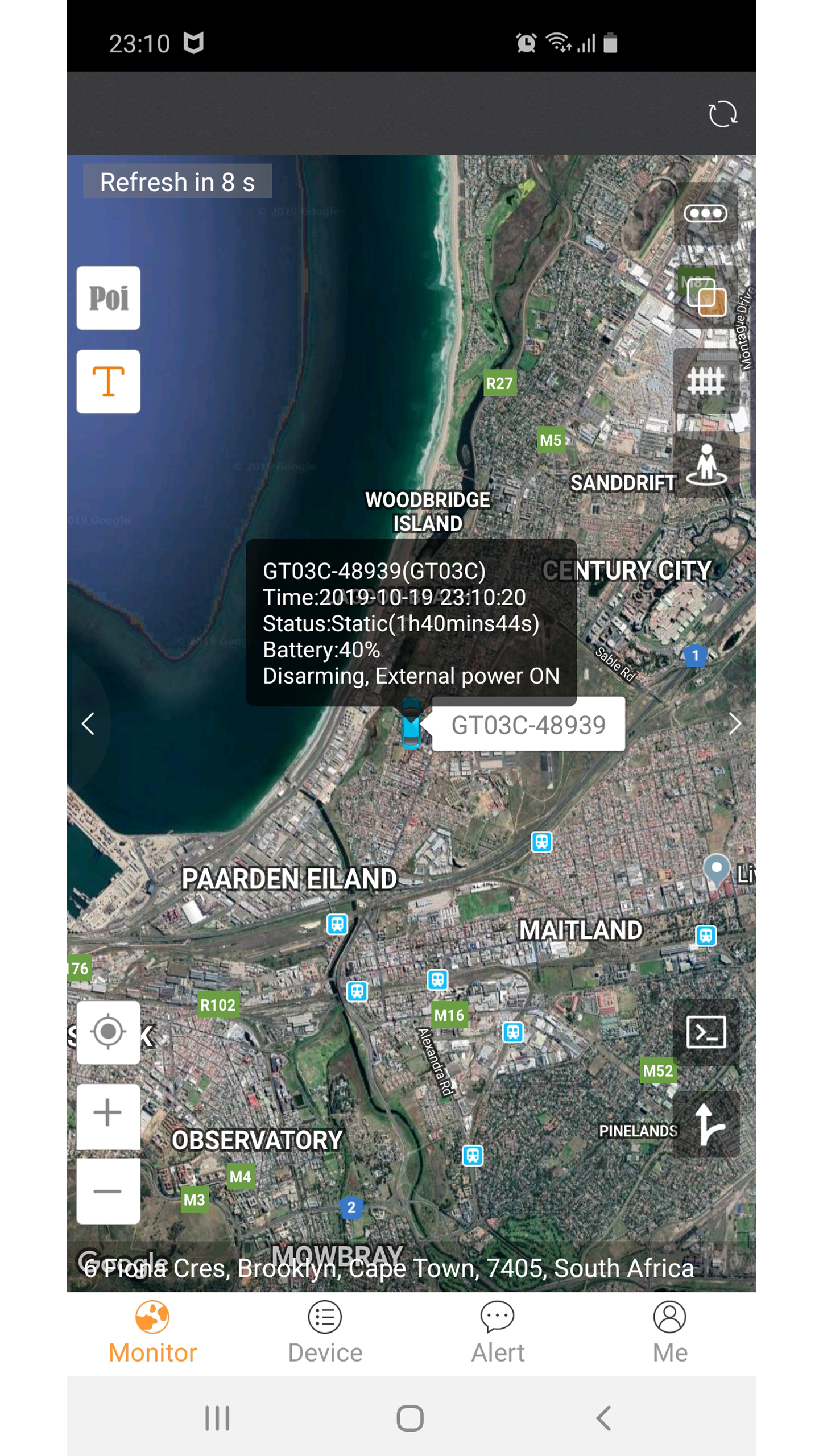The image size is (819, 1456).
Task: Switch to the Me tab
Action: tap(669, 1332)
